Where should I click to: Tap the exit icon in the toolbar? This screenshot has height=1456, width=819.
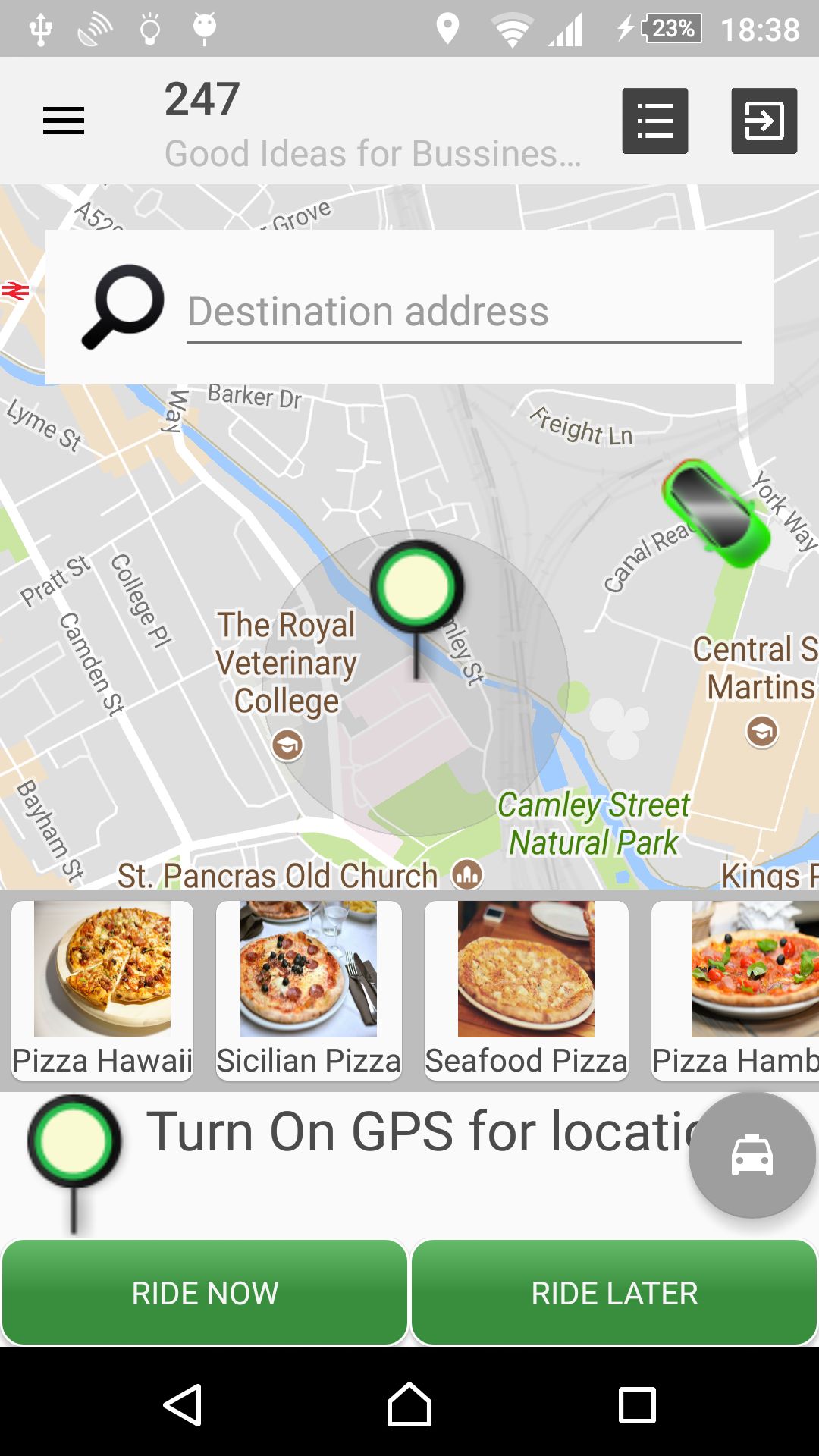click(764, 121)
